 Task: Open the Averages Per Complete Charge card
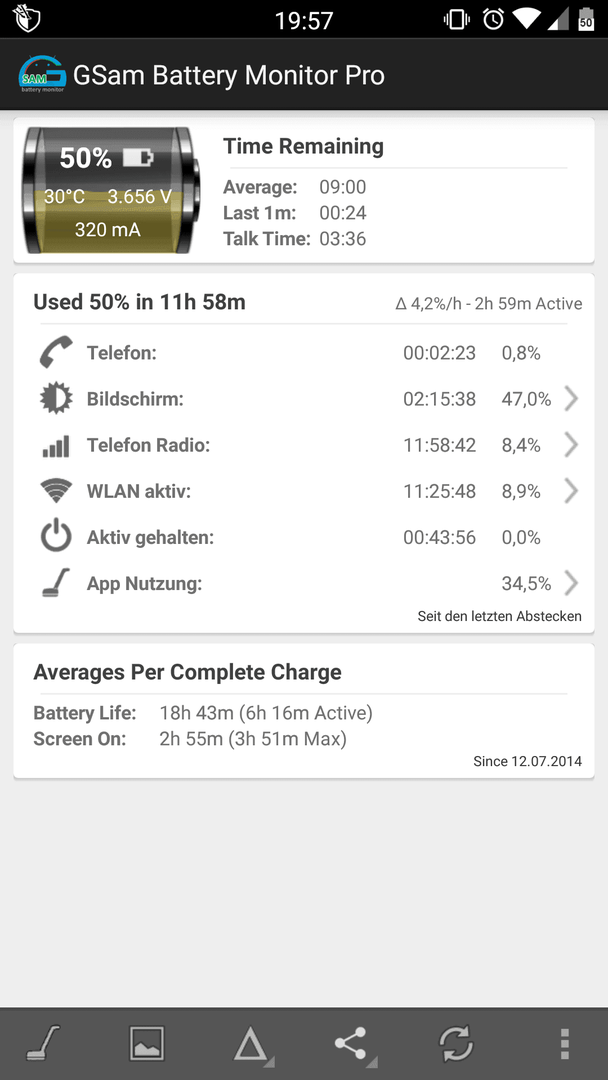(304, 711)
